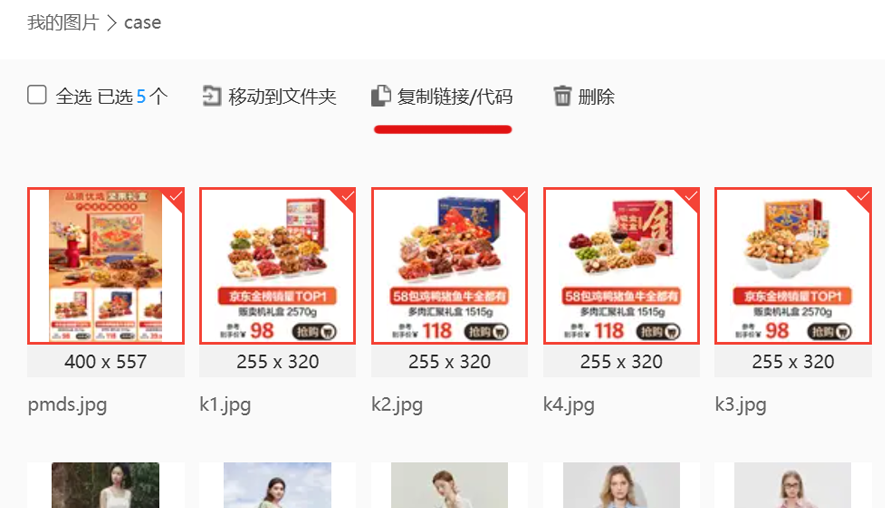The height and width of the screenshot is (508, 885).
Task: Delete the selected images with 删除
Action: coord(584,97)
